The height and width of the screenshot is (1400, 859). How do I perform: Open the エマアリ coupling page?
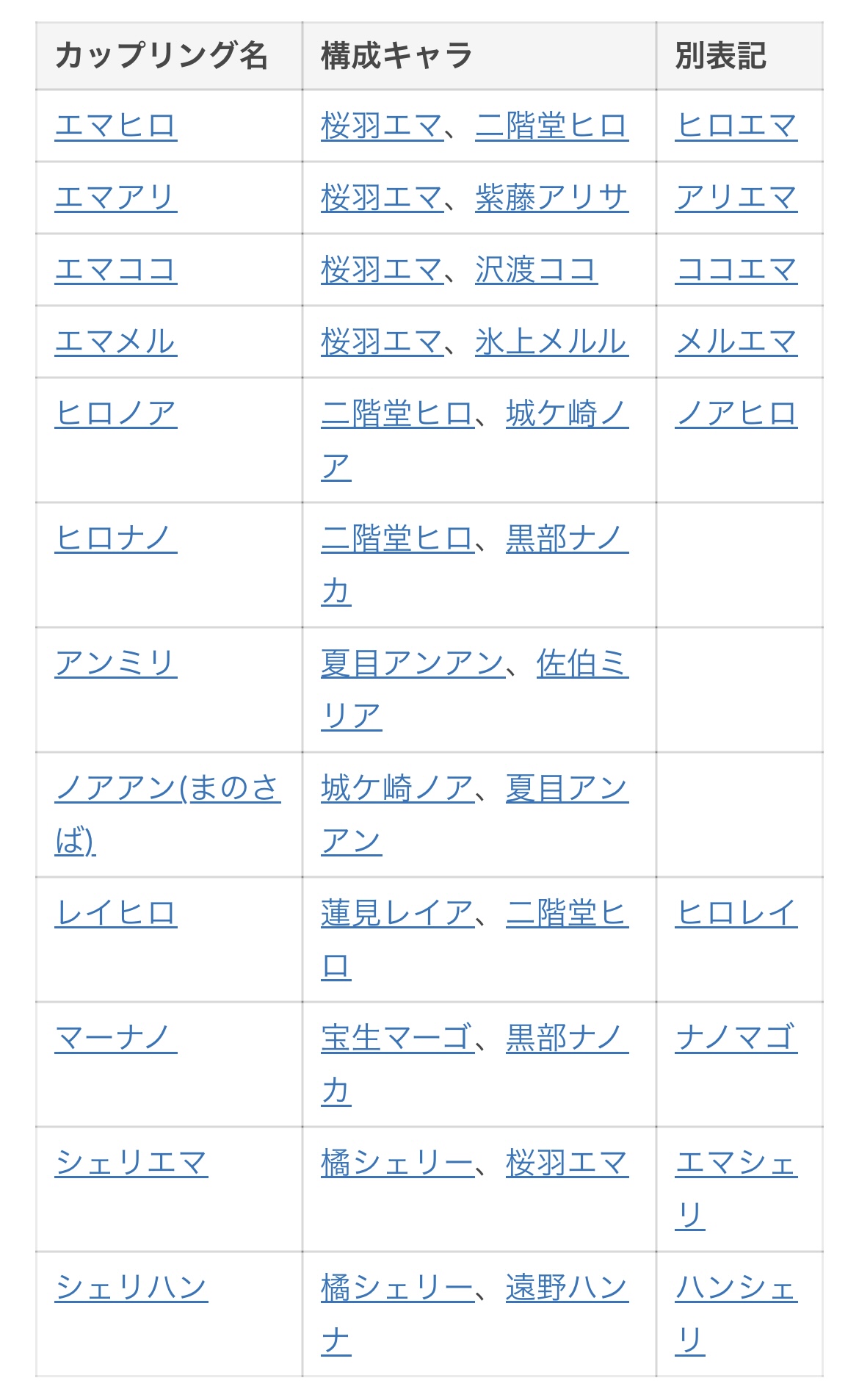point(115,198)
